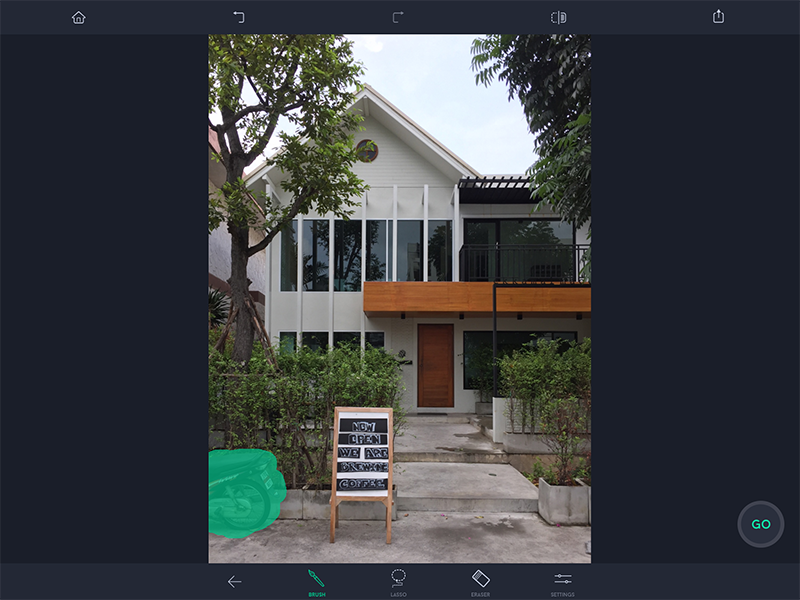Switch to the Eraser tool

(480, 581)
